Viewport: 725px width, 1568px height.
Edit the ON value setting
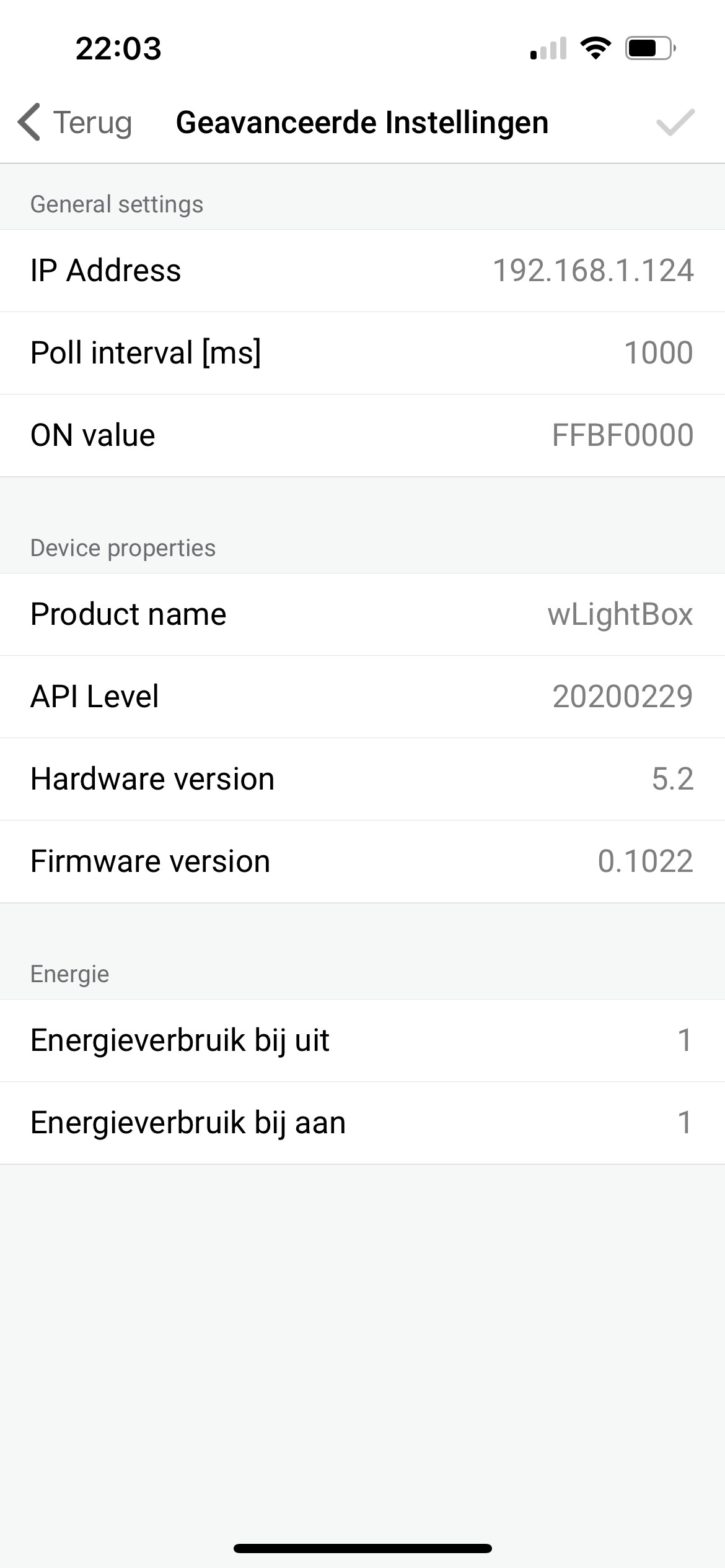coord(622,435)
